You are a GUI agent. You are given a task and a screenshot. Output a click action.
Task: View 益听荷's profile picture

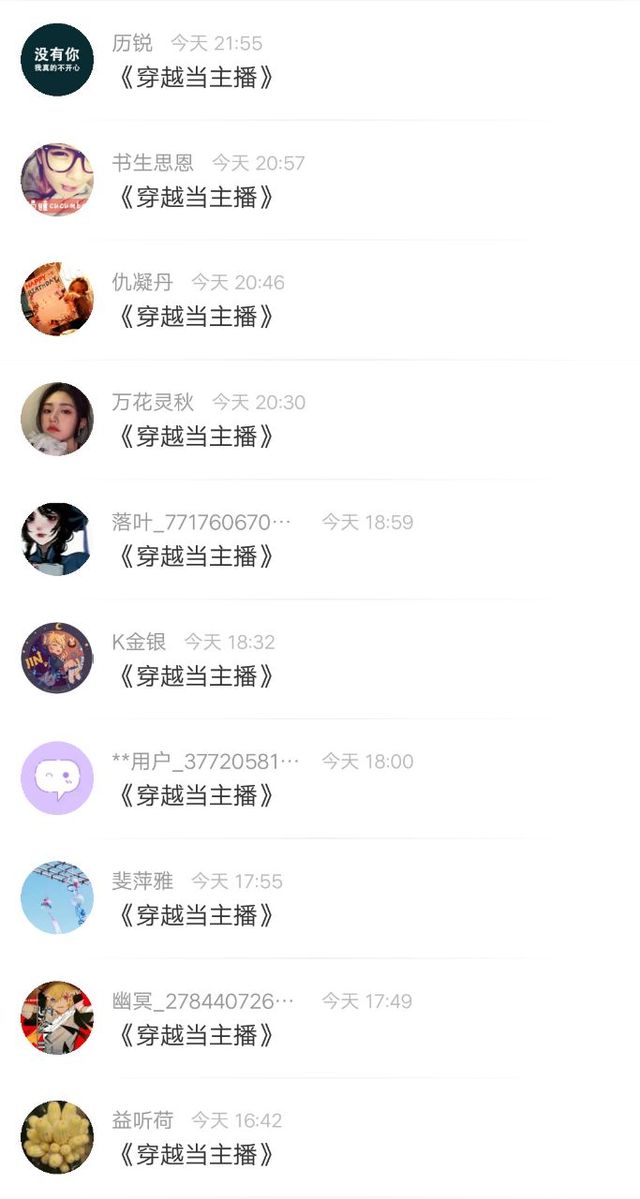[x=57, y=1137]
